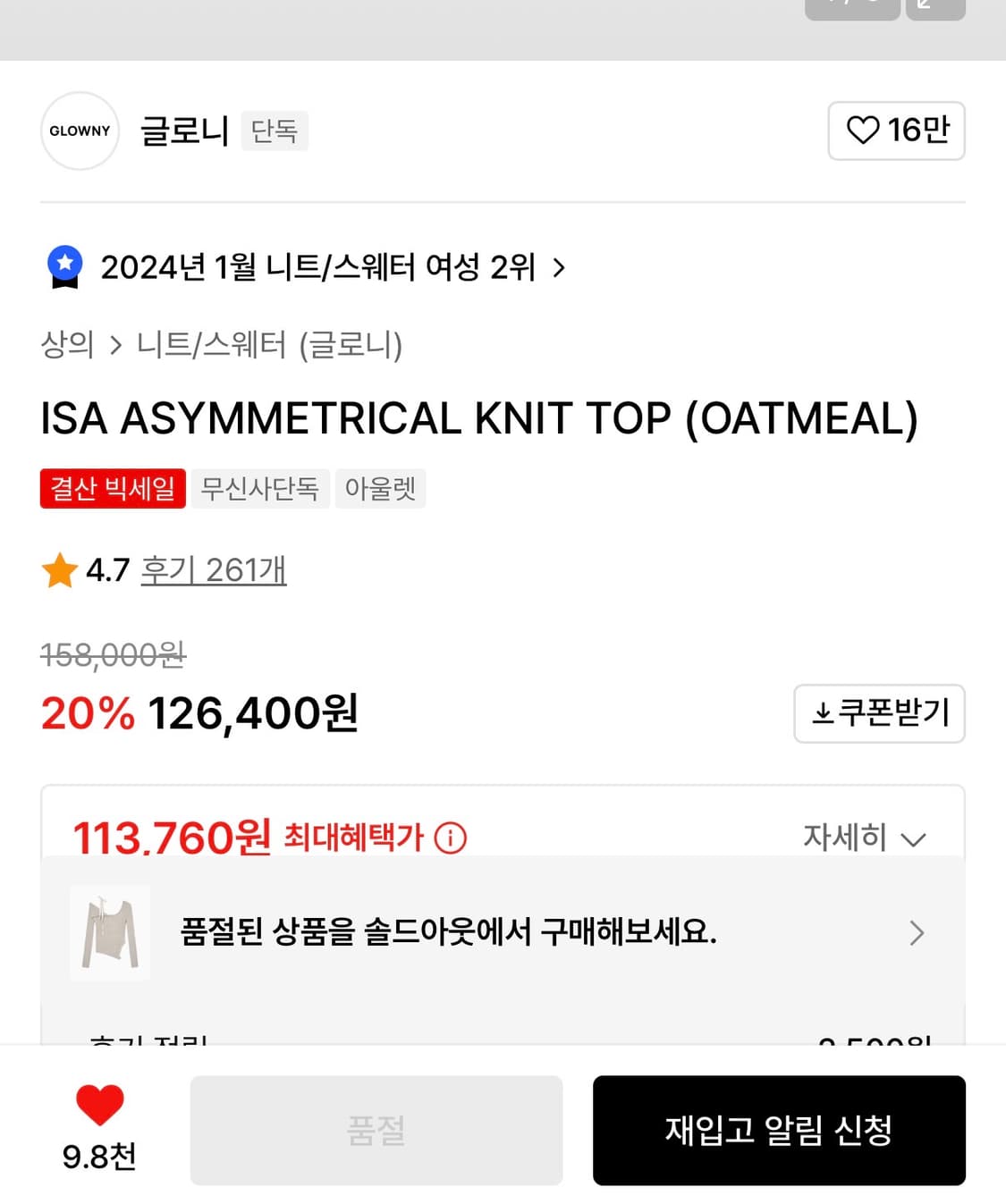Tap the strikethrough original price 158,000원

tap(113, 655)
